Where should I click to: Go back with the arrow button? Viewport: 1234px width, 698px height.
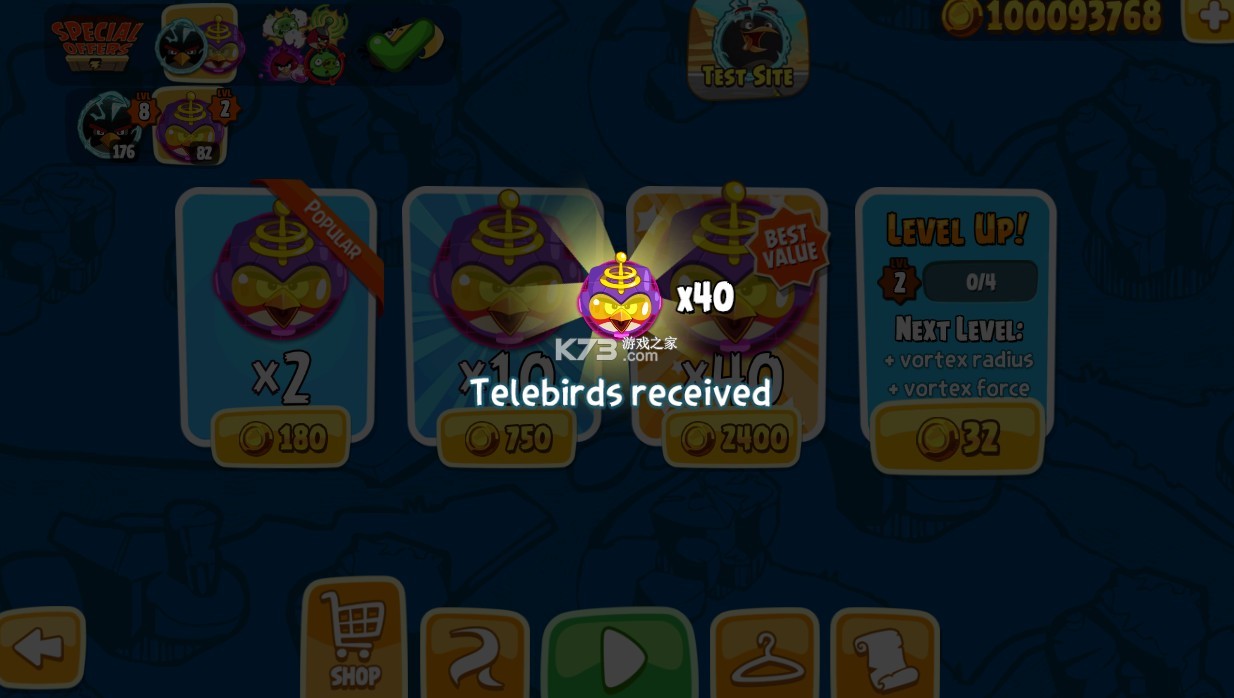pos(38,648)
